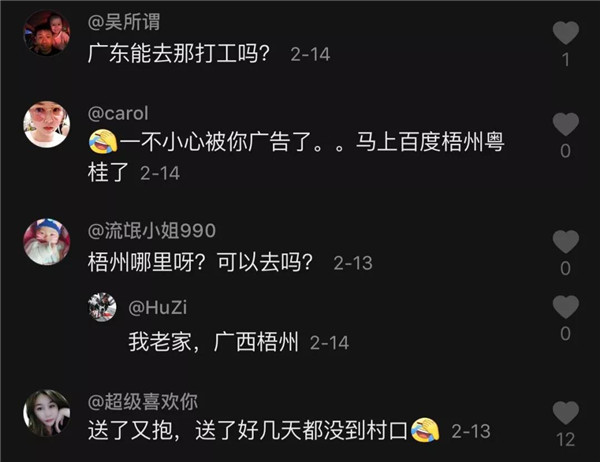Open the avatar of 流氓小姐990
The image size is (600, 462).
click(47, 242)
